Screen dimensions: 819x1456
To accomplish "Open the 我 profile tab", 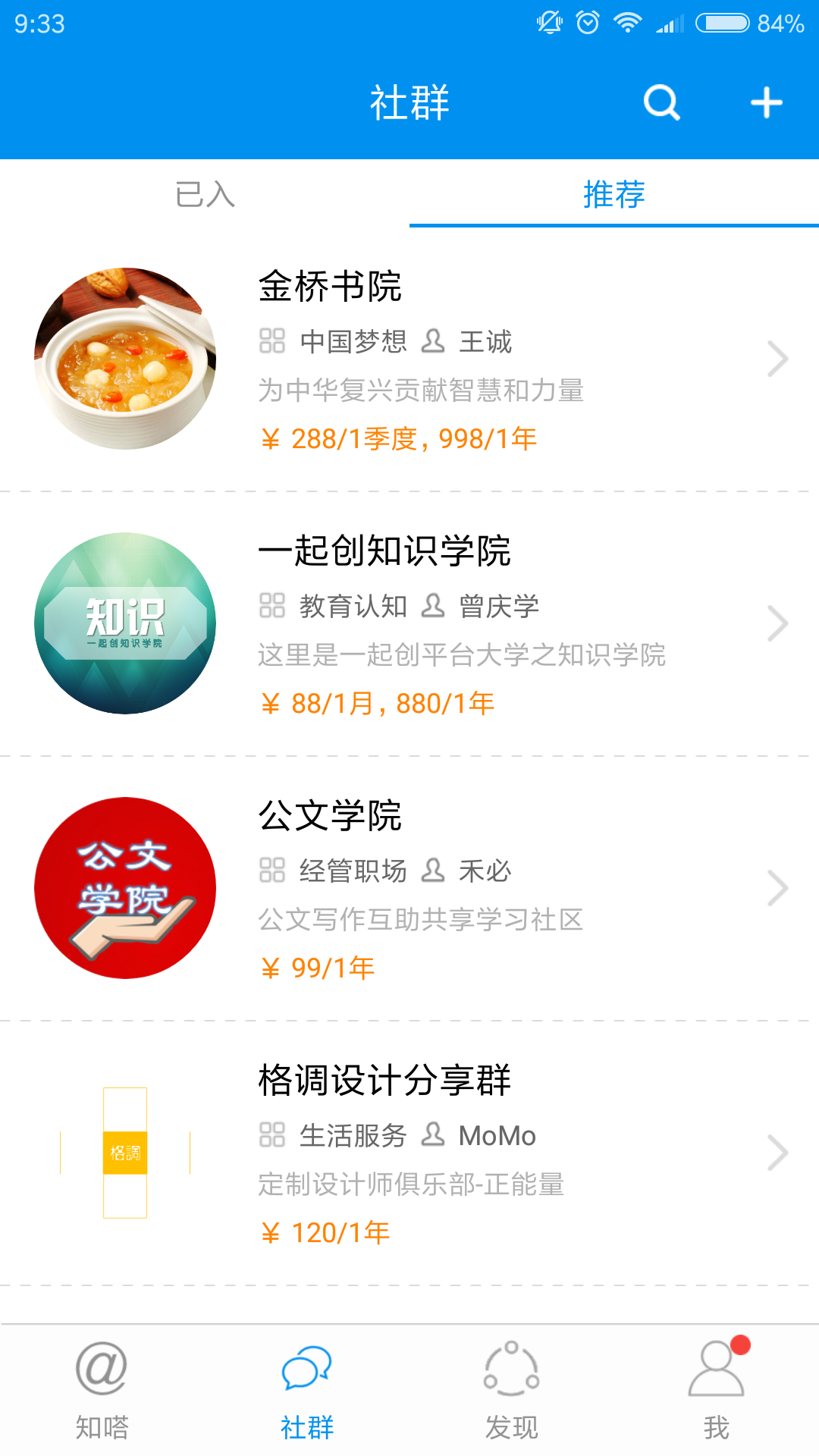I will tap(716, 1389).
